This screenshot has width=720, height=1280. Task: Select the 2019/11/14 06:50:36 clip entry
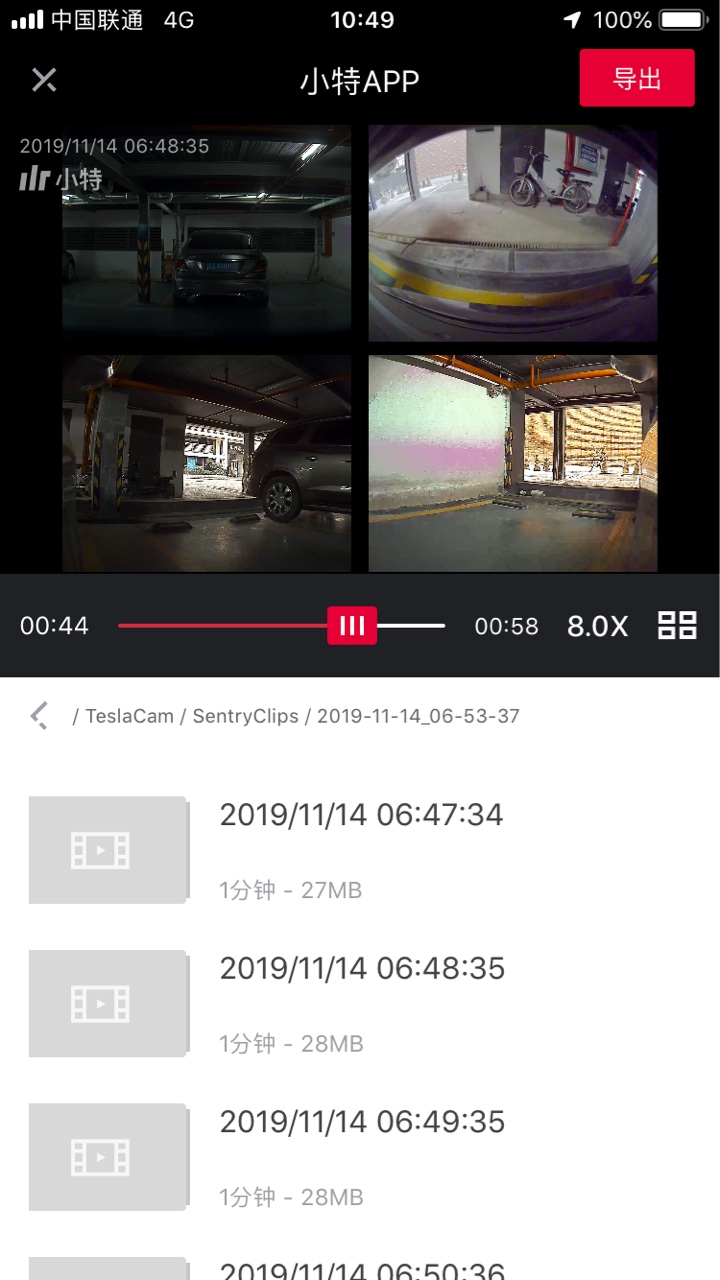(360, 1266)
